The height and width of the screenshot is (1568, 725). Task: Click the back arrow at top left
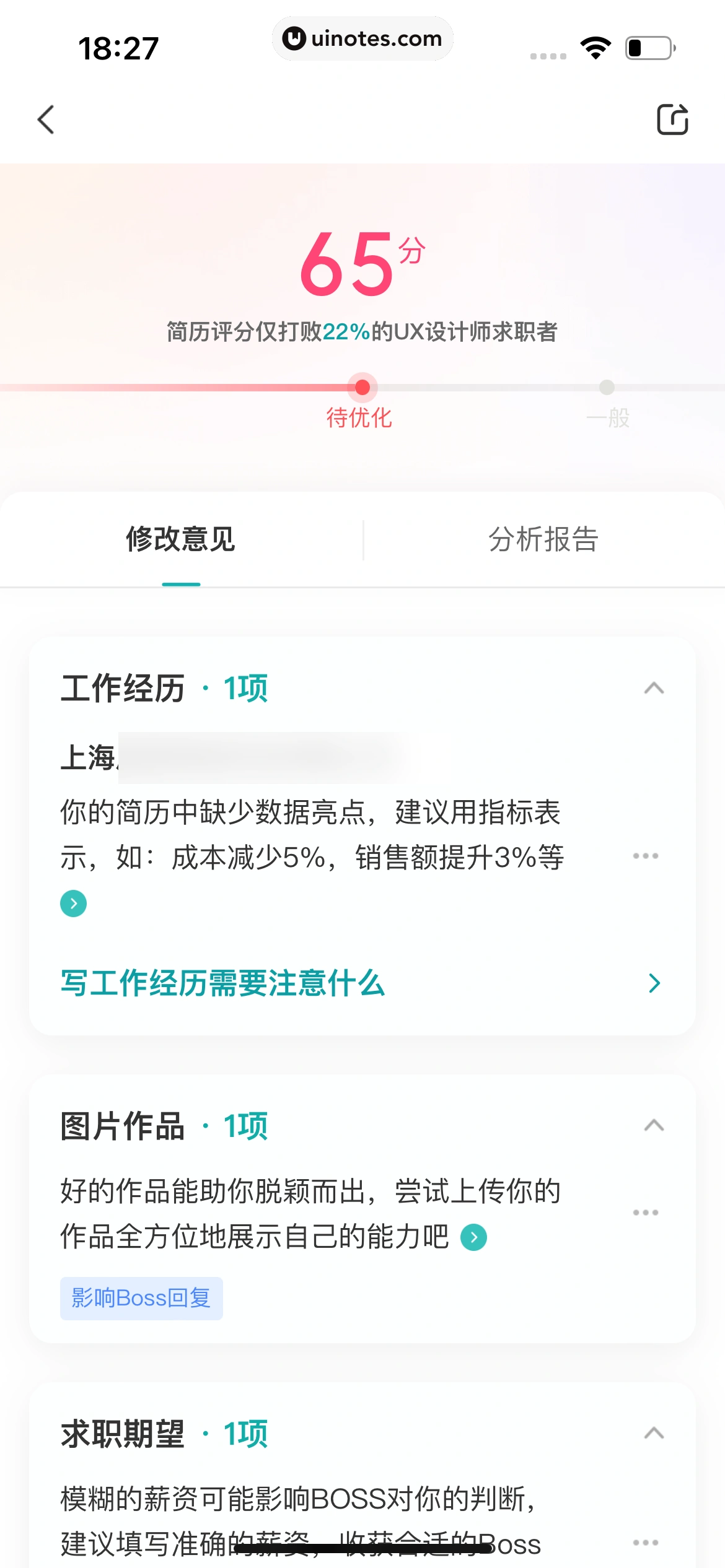coord(46,120)
